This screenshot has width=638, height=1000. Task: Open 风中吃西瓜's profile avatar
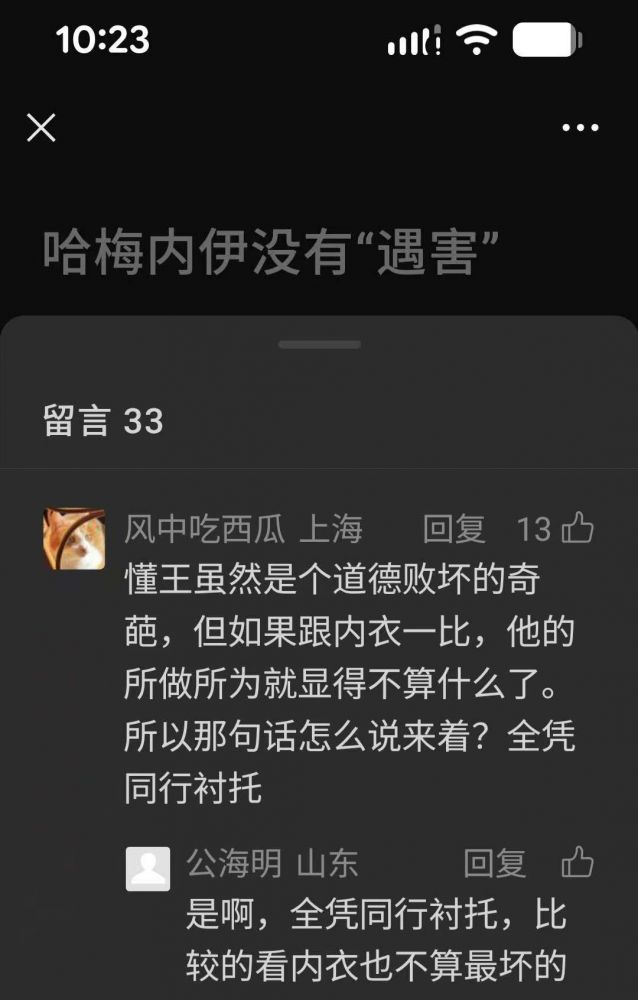click(74, 539)
